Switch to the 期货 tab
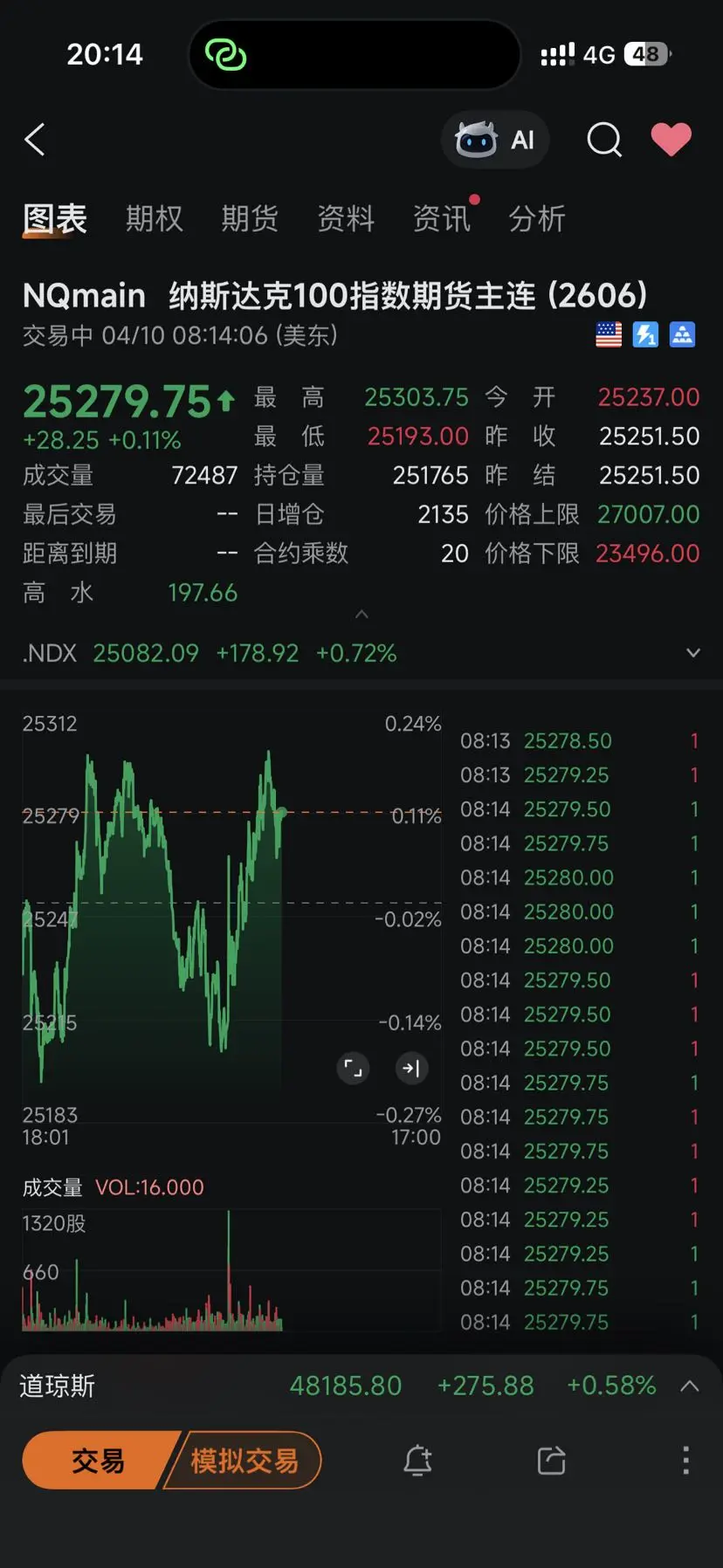The width and height of the screenshot is (723, 1568). tap(250, 218)
